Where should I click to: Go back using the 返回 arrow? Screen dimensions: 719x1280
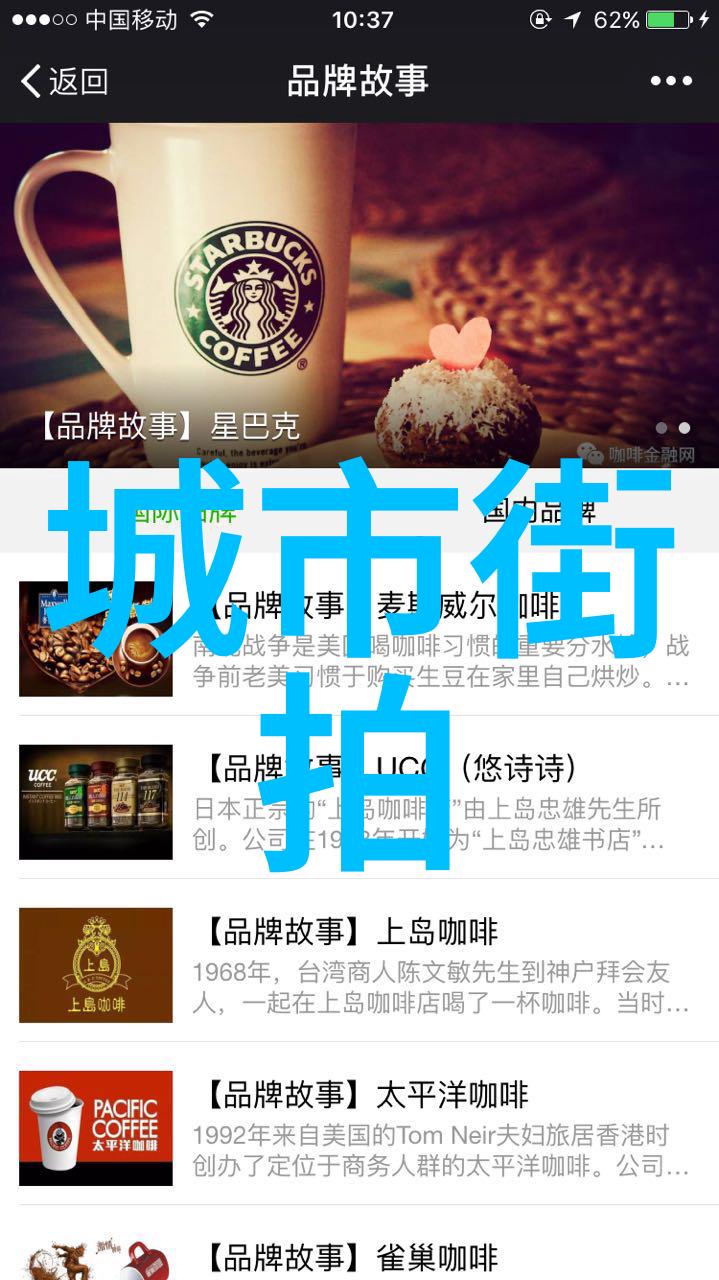pos(64,81)
